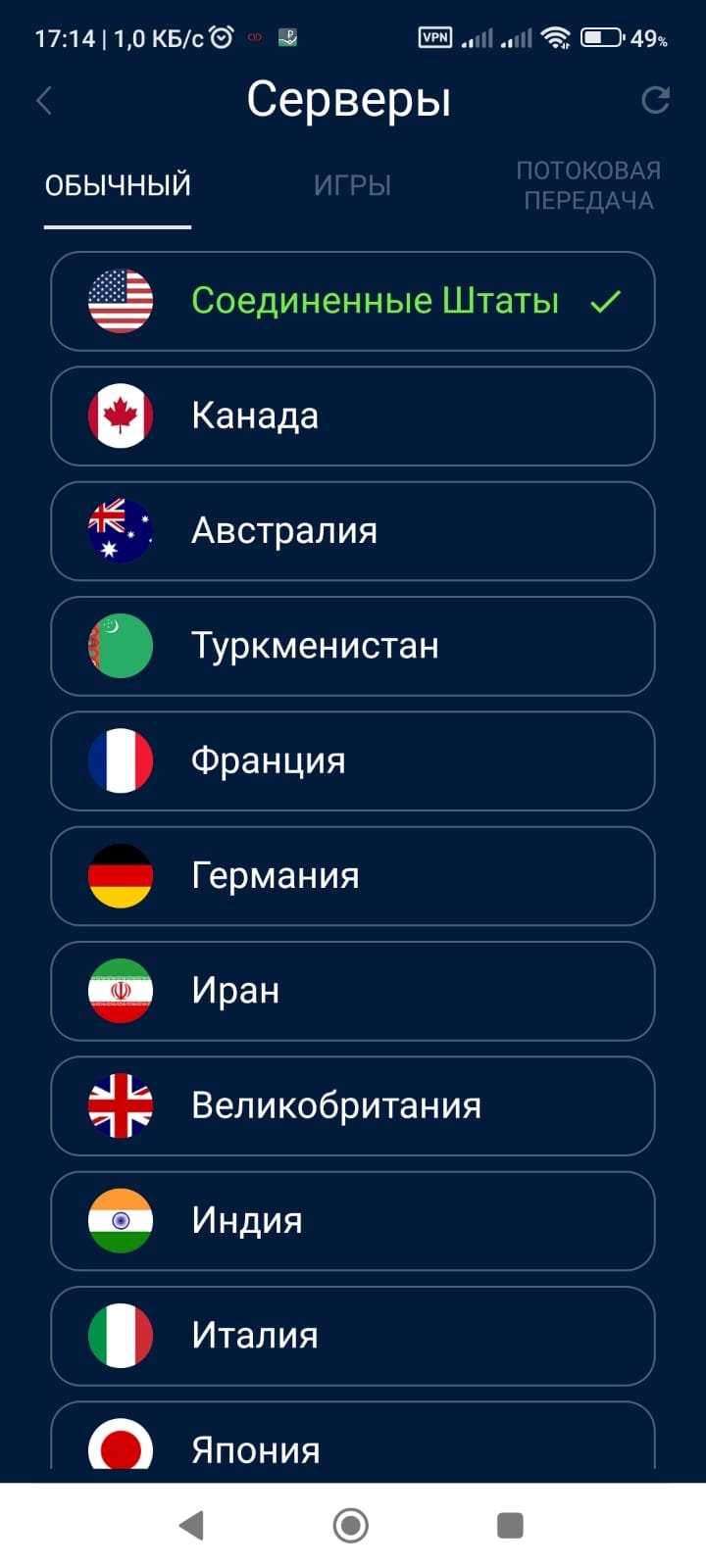Select the Япония server
This screenshot has width=706, height=1568.
tap(353, 1436)
